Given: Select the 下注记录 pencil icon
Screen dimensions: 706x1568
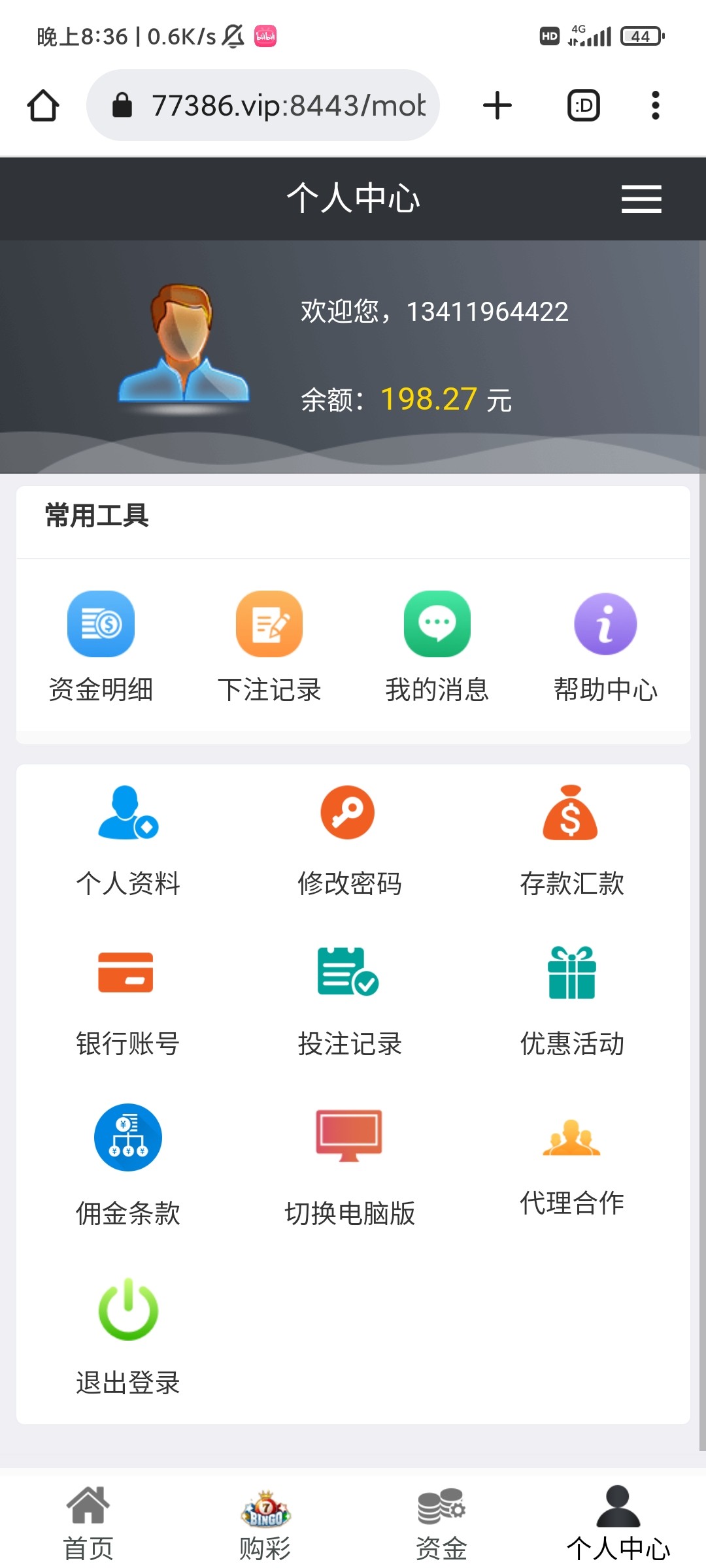Looking at the screenshot, I should click(x=270, y=623).
